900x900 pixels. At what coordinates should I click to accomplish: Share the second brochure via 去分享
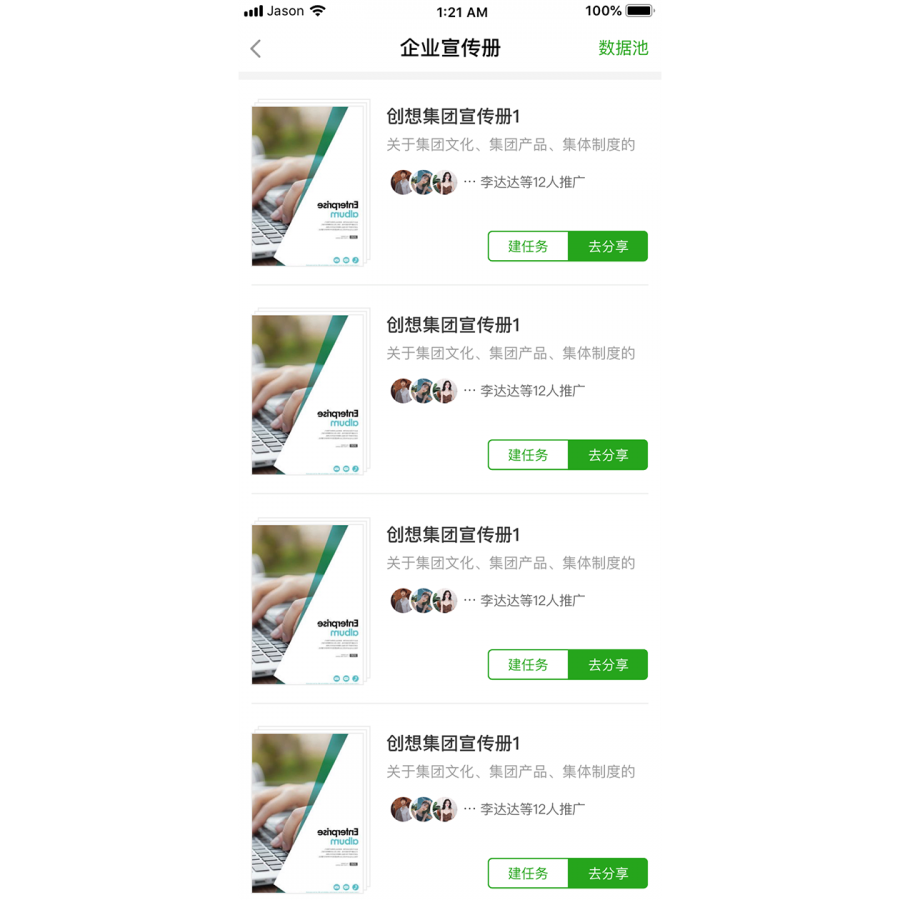(x=608, y=455)
